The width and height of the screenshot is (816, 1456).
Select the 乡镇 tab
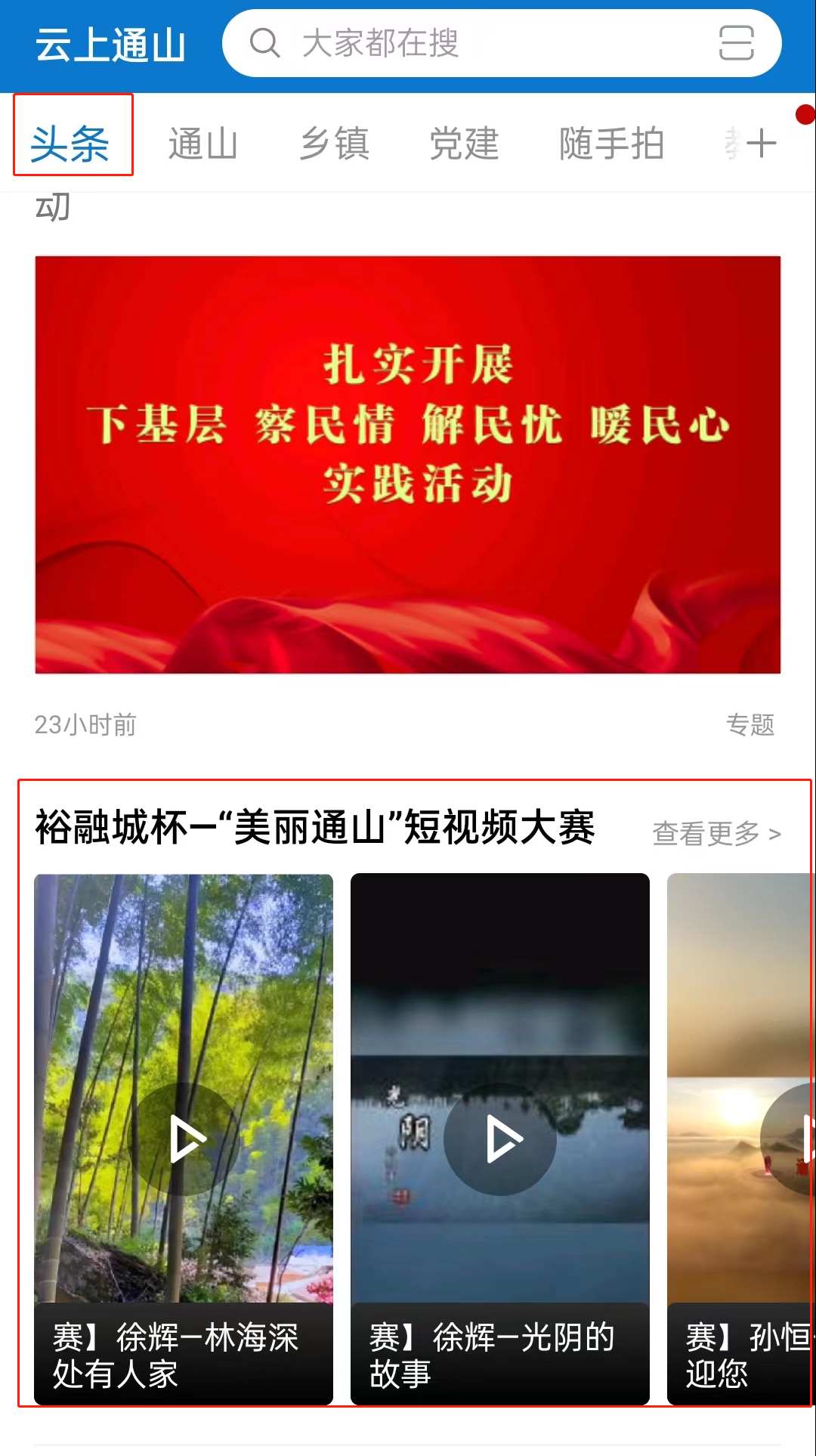pyautogui.click(x=334, y=144)
